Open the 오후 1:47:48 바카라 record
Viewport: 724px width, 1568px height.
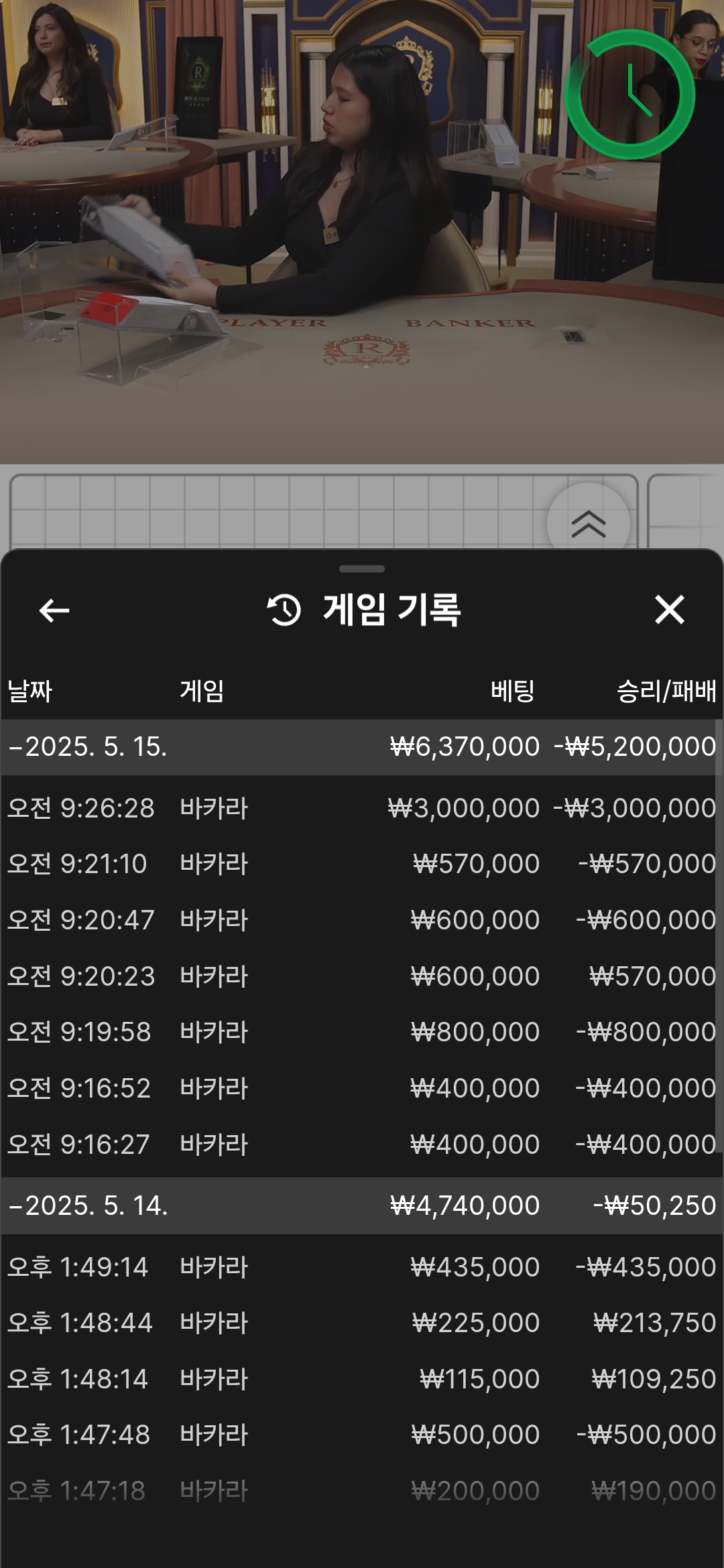(x=362, y=1435)
